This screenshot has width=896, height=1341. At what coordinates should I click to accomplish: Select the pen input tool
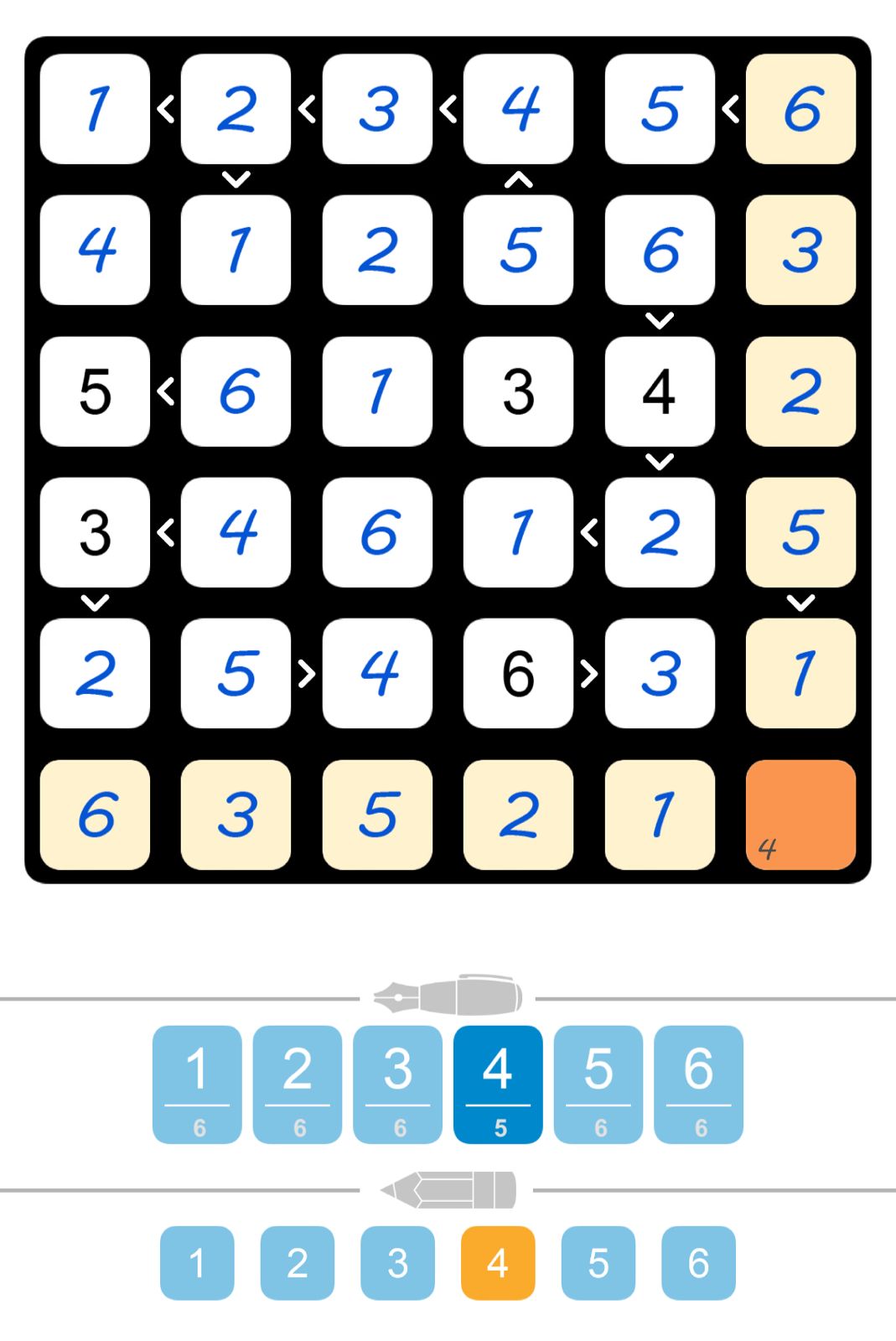point(448,997)
